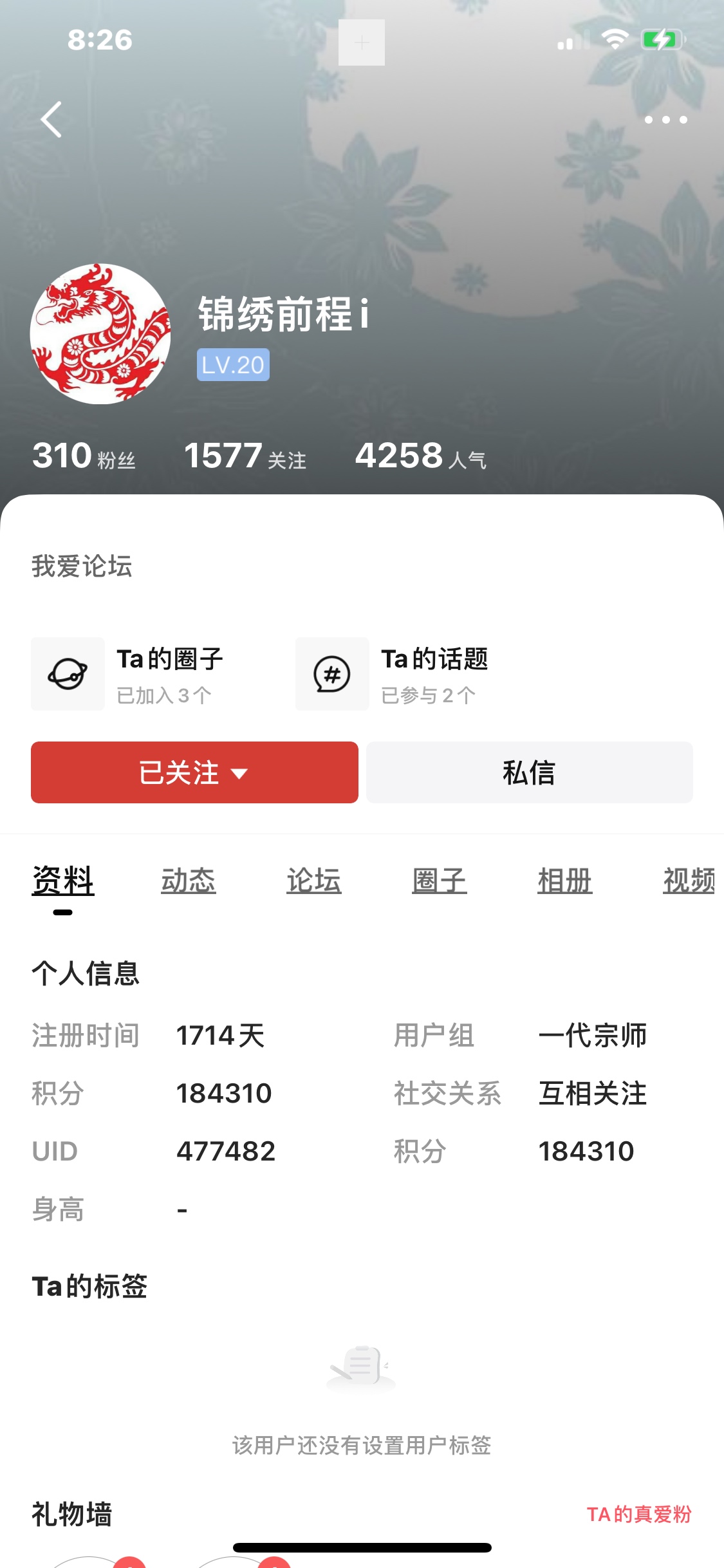Switch to the 论坛 tab
Image resolution: width=724 pixels, height=1568 pixels.
tap(313, 881)
